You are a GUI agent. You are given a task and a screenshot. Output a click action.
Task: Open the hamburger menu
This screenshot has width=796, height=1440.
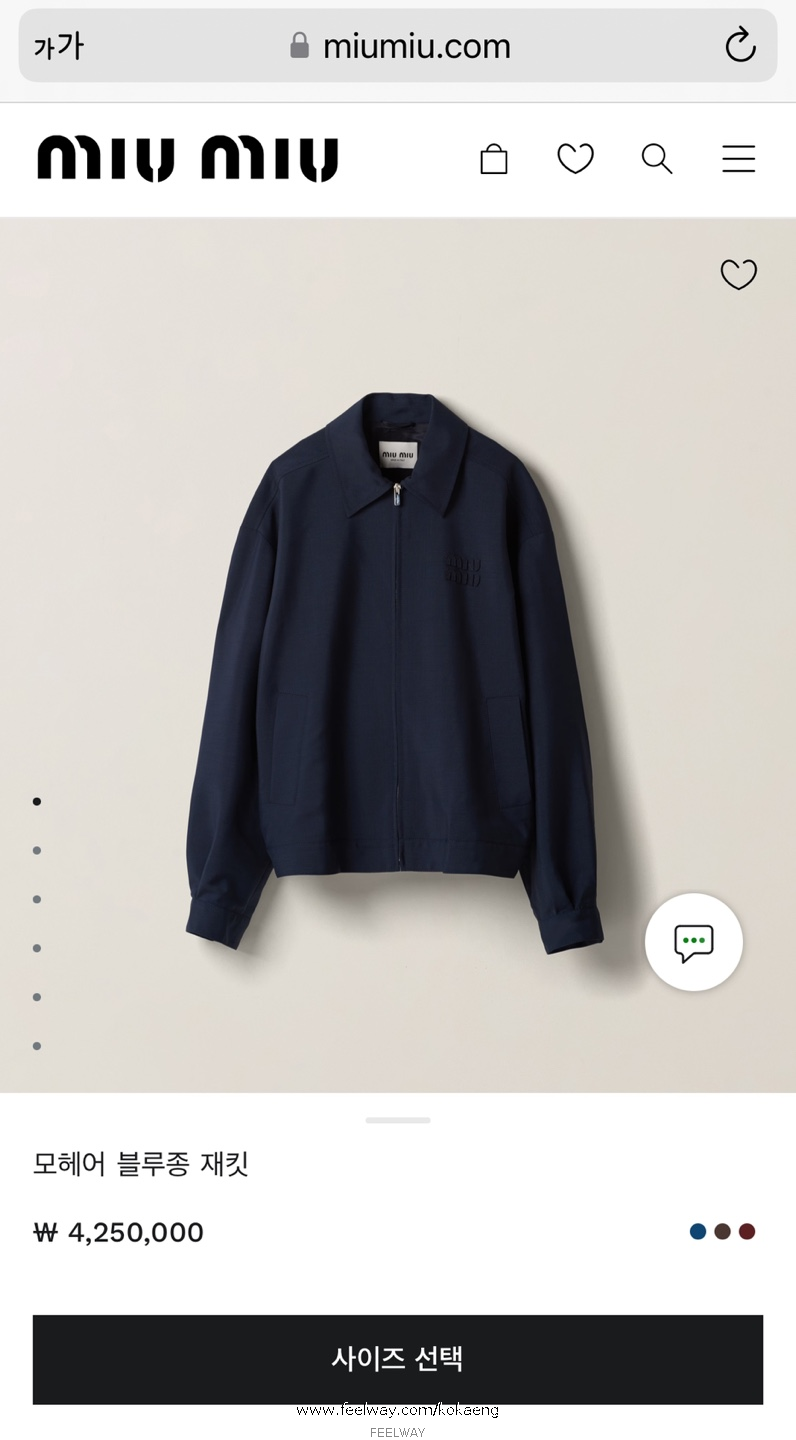[739, 158]
